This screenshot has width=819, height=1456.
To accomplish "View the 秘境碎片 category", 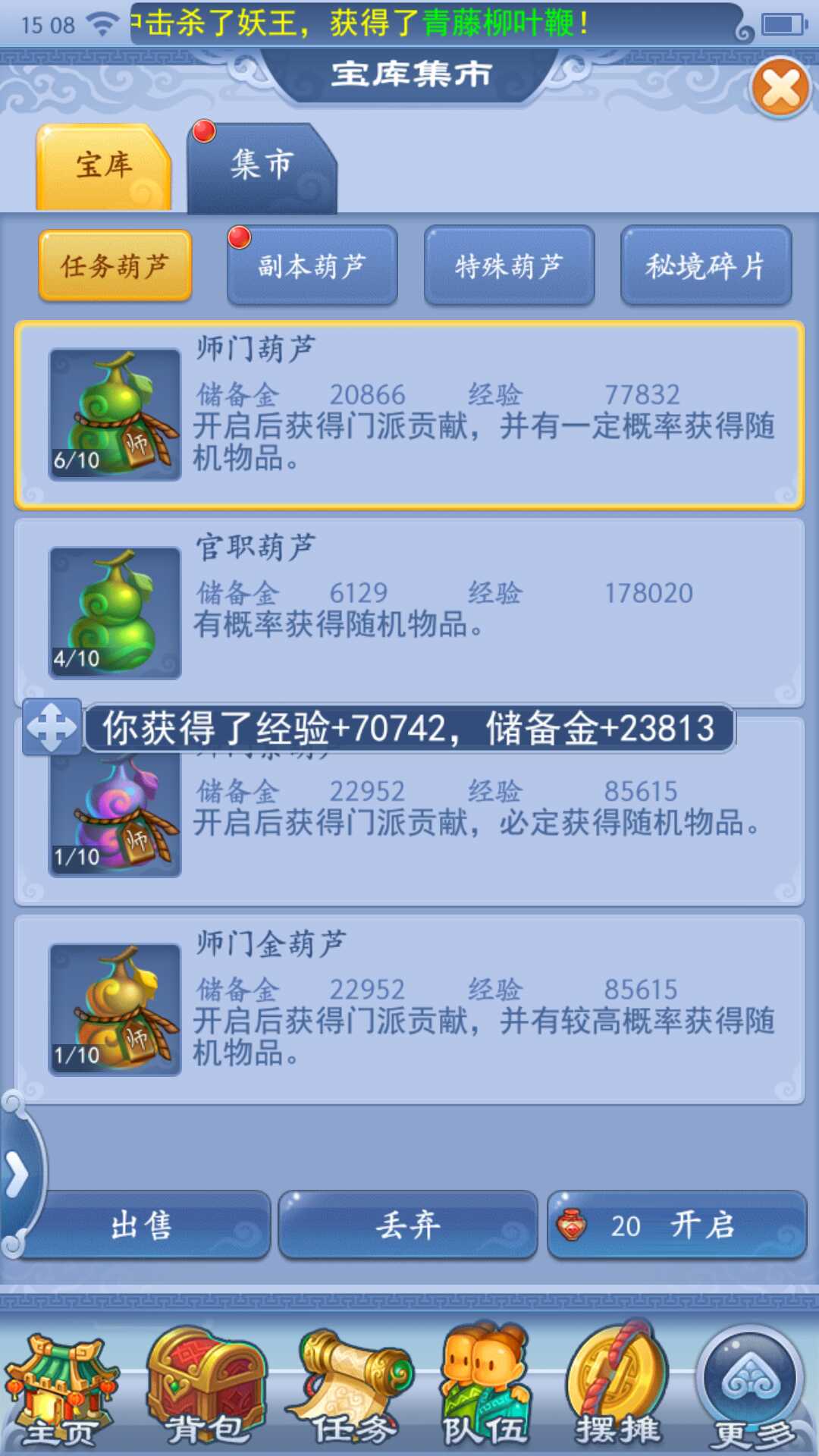I will tap(705, 266).
